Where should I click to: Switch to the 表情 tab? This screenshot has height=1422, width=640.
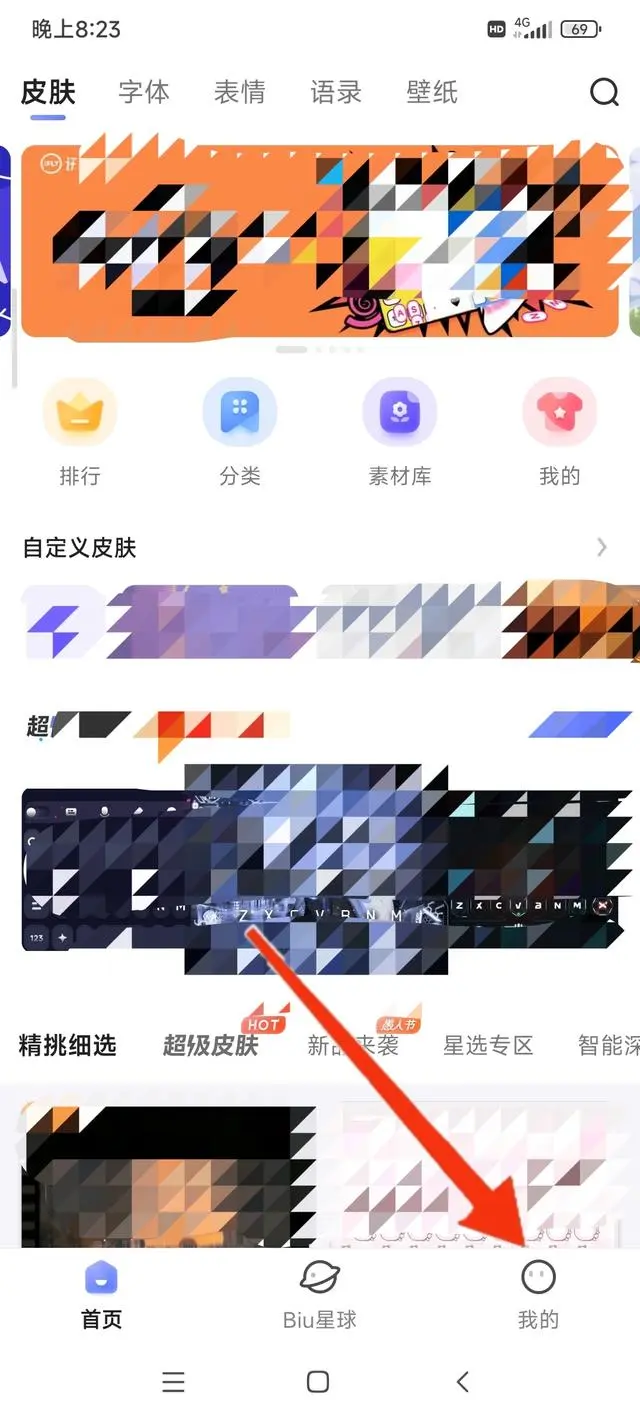[239, 92]
